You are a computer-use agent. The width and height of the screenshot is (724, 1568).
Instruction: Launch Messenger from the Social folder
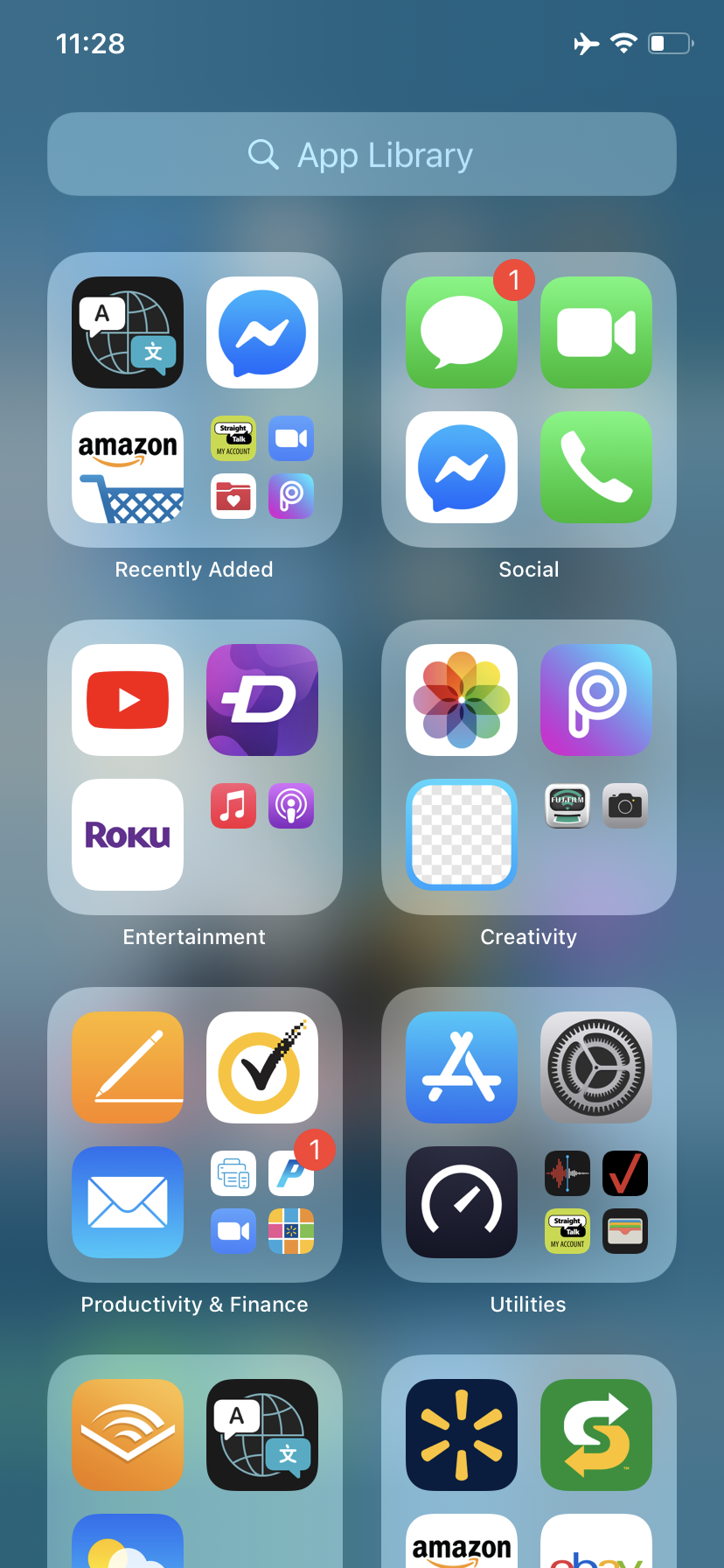pos(462,467)
